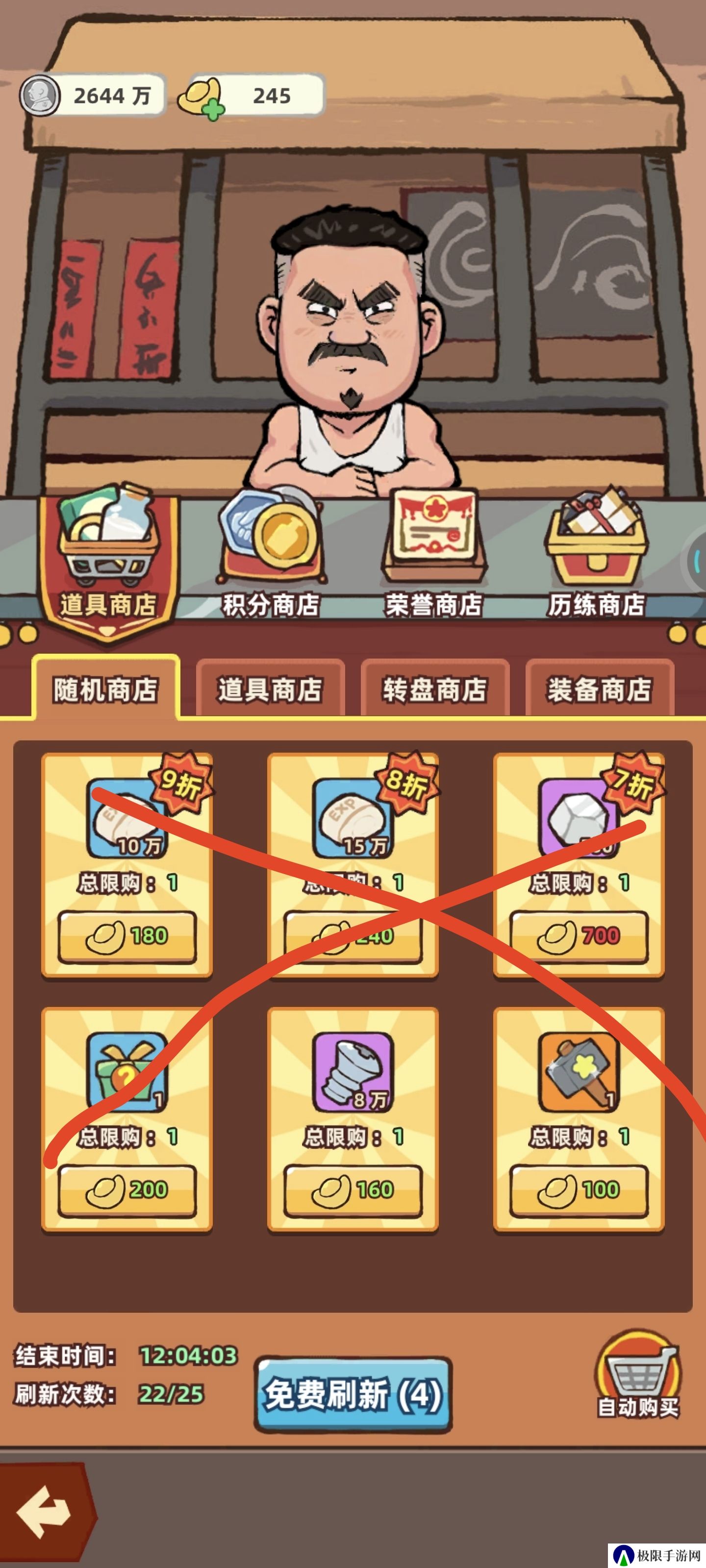Tap 免费刷新 (4) to refresh shop
This screenshot has width=706, height=1568.
353,1395
